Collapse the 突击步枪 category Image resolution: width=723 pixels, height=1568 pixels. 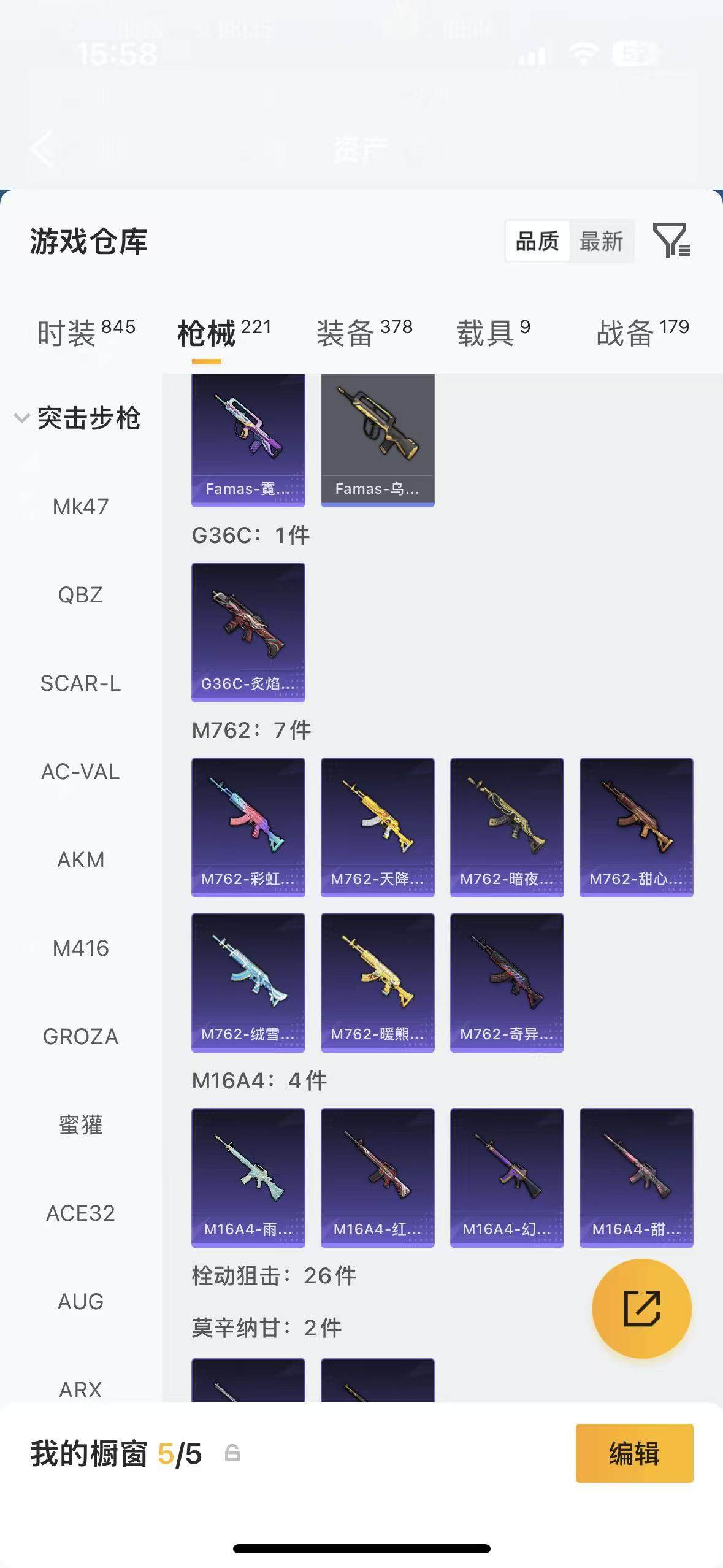78,418
